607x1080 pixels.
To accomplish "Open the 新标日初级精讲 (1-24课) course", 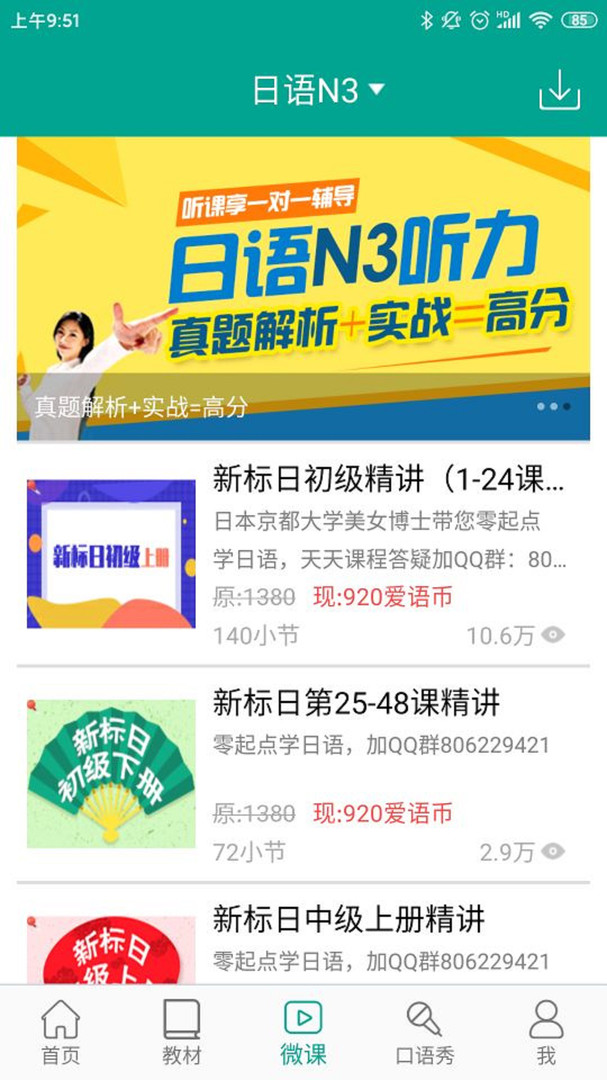I will click(303, 554).
